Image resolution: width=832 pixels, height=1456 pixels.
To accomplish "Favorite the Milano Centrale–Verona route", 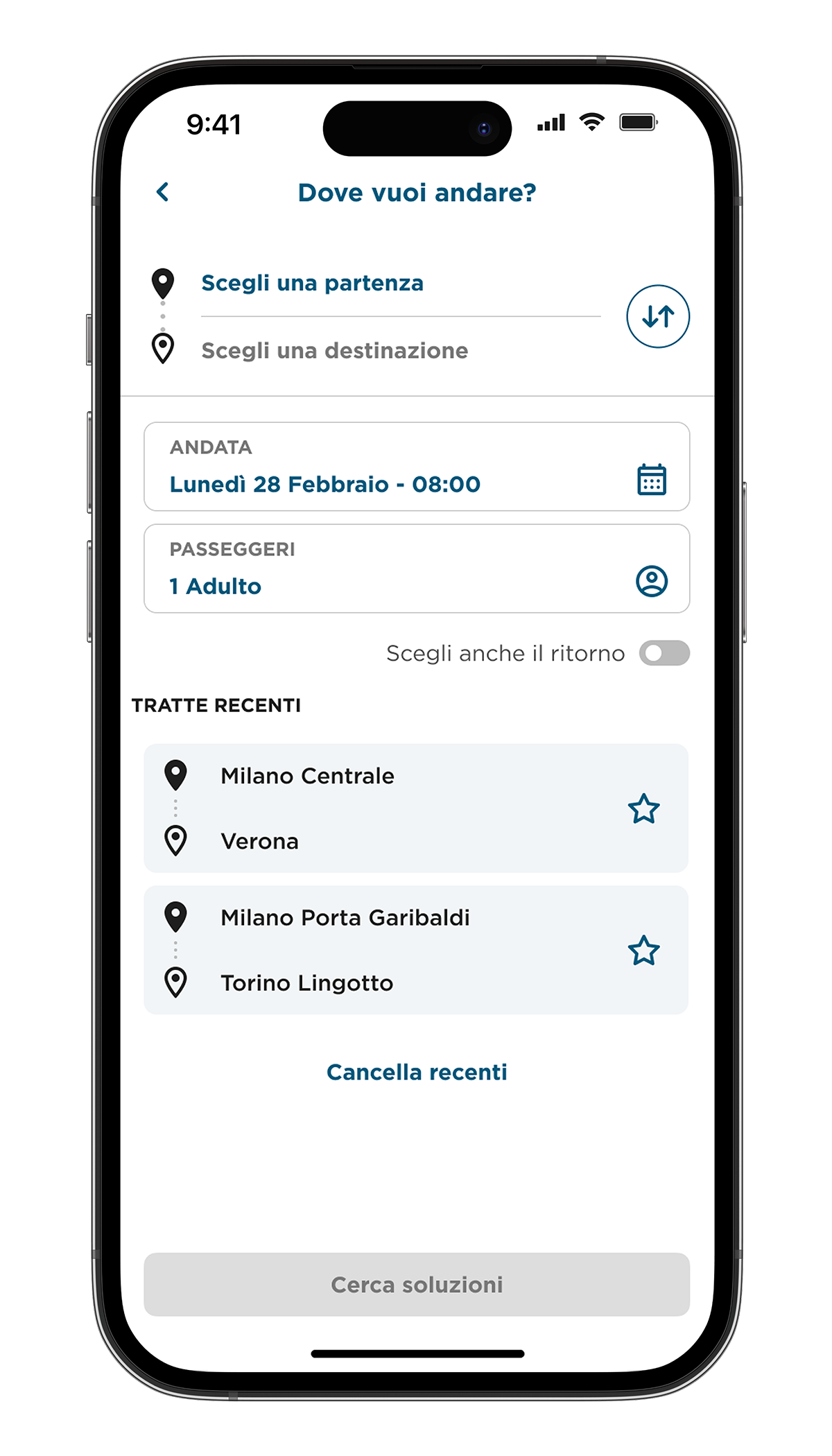I will tap(643, 808).
